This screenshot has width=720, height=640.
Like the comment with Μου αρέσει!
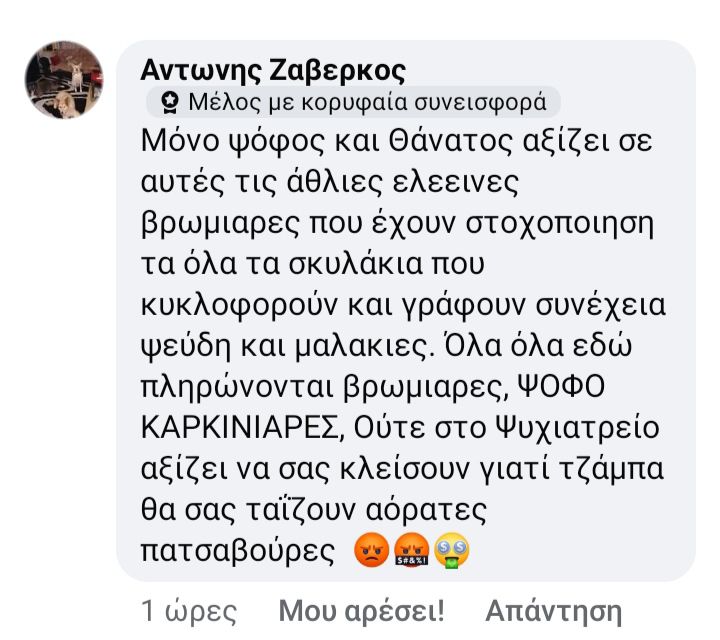[x=361, y=610]
